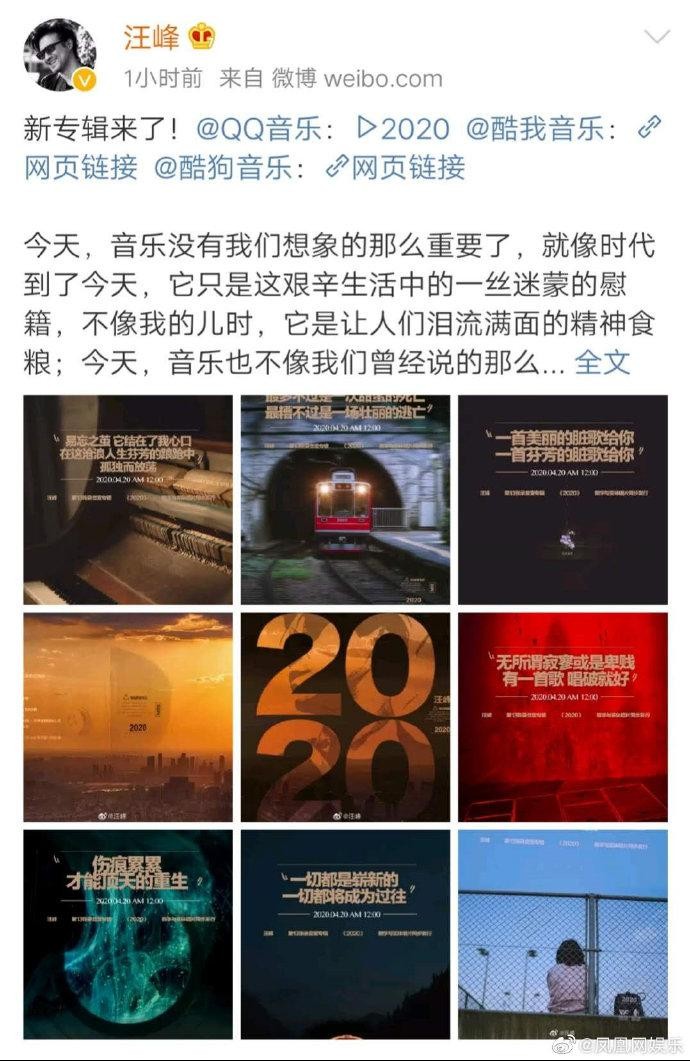View the red 无所谓寂寥或是卑贱 poster
The width and height of the screenshot is (690, 1061).
pos(563,716)
